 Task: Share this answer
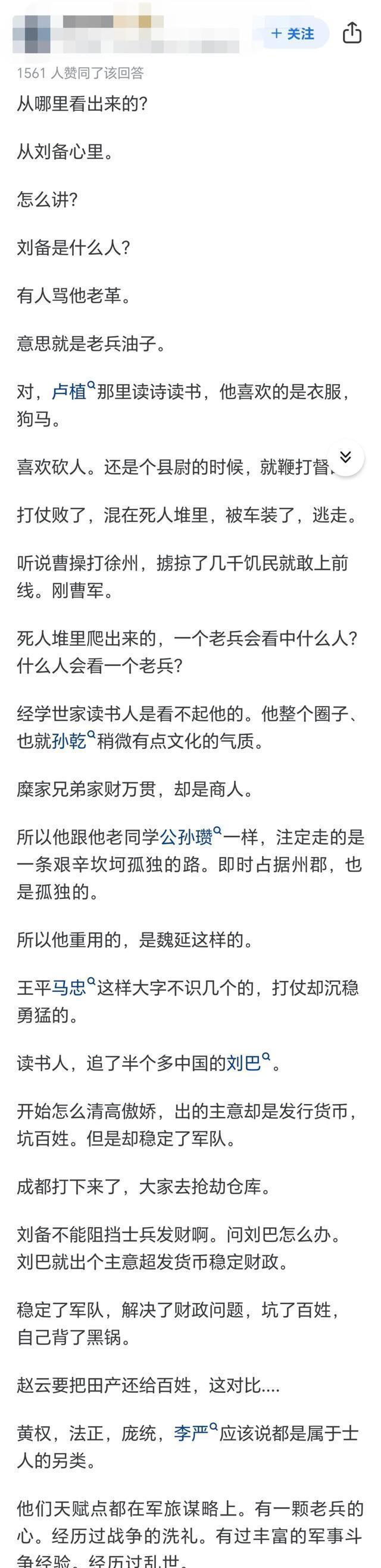352,33
